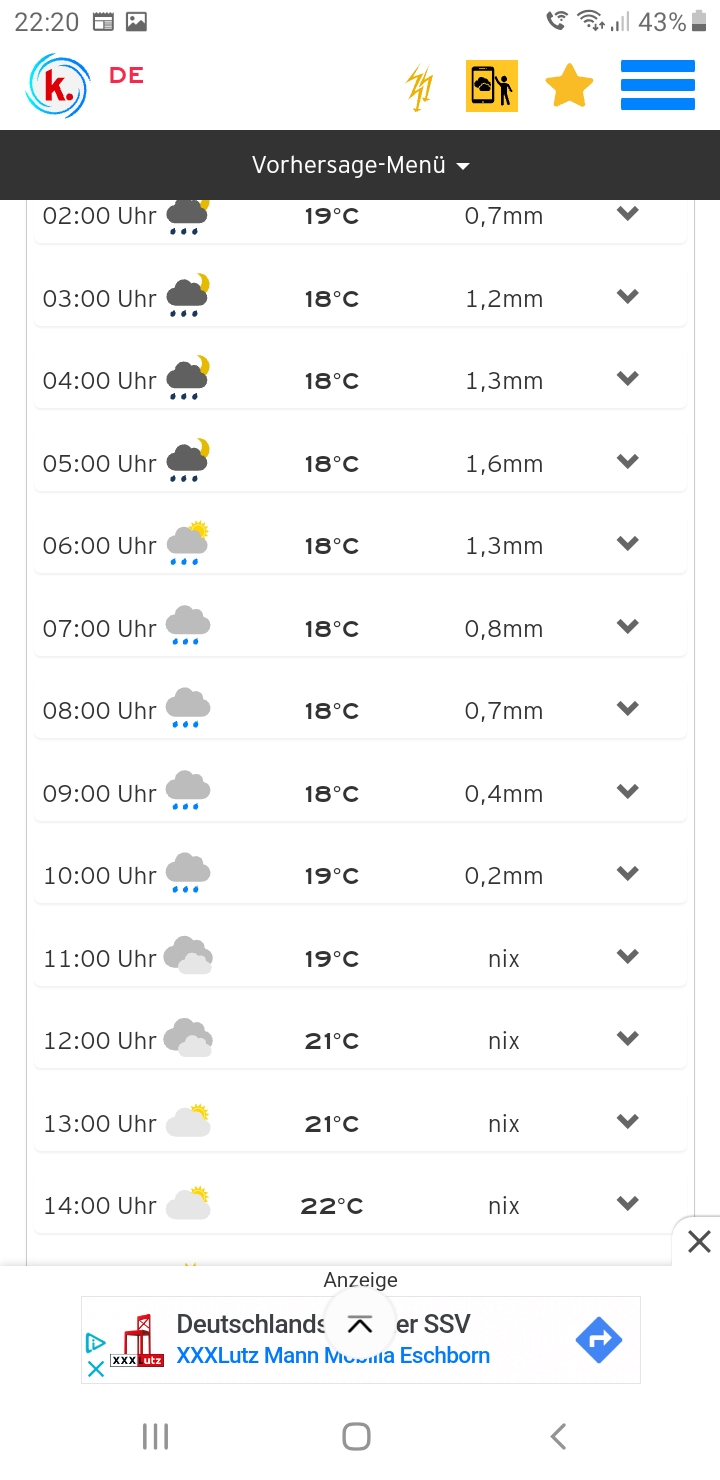Image resolution: width=720 pixels, height=1480 pixels.
Task: Open the weather app promo icon
Action: point(492,86)
